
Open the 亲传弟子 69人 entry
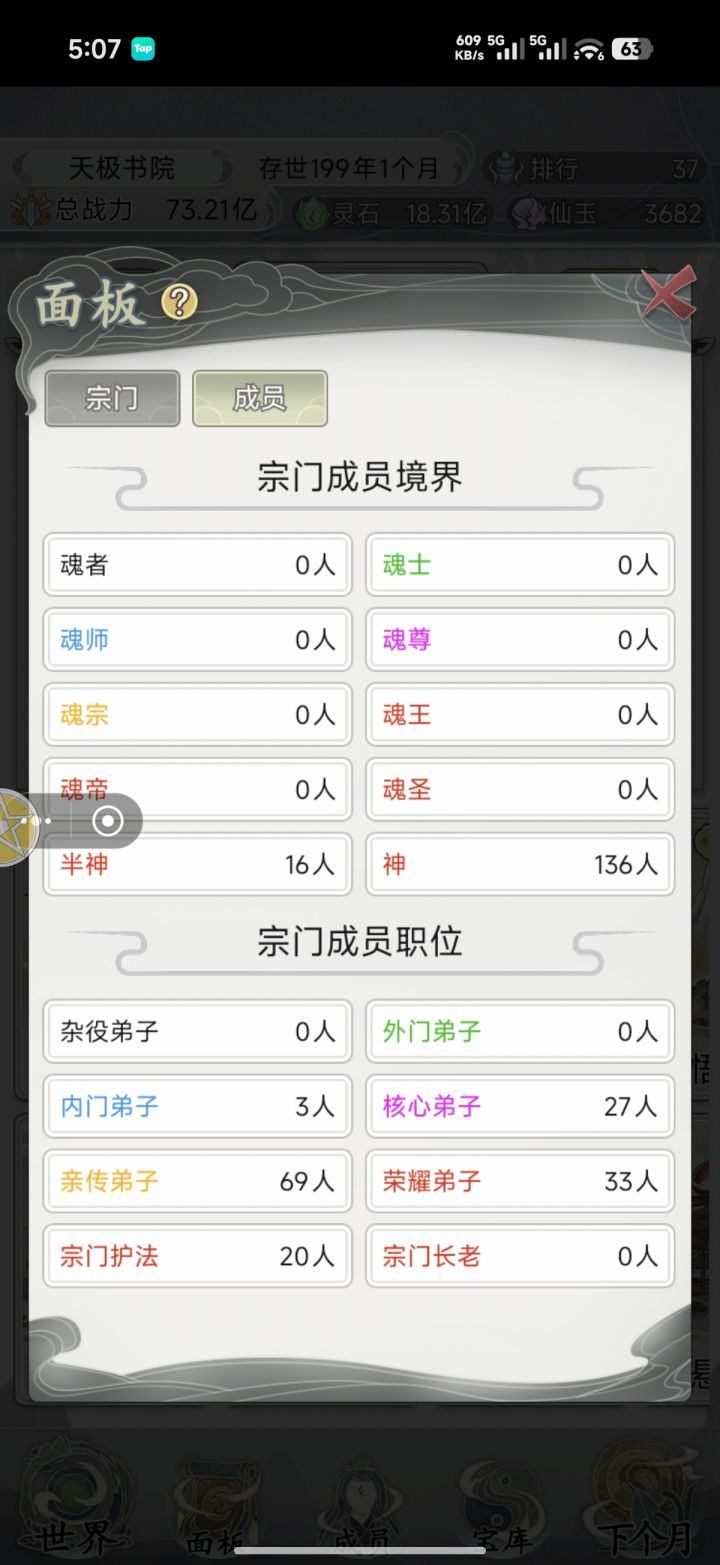tap(196, 1181)
